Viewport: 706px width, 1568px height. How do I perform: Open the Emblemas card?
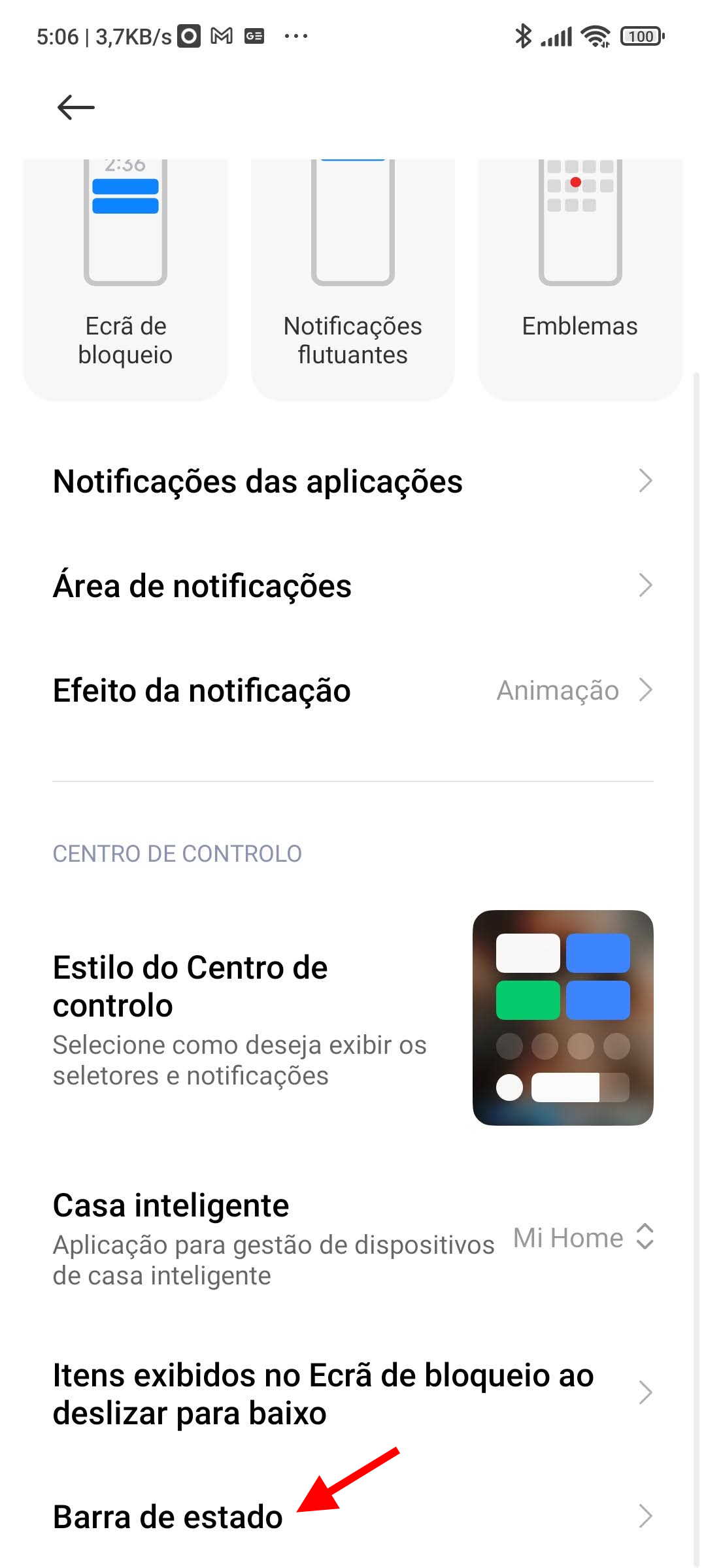580,280
